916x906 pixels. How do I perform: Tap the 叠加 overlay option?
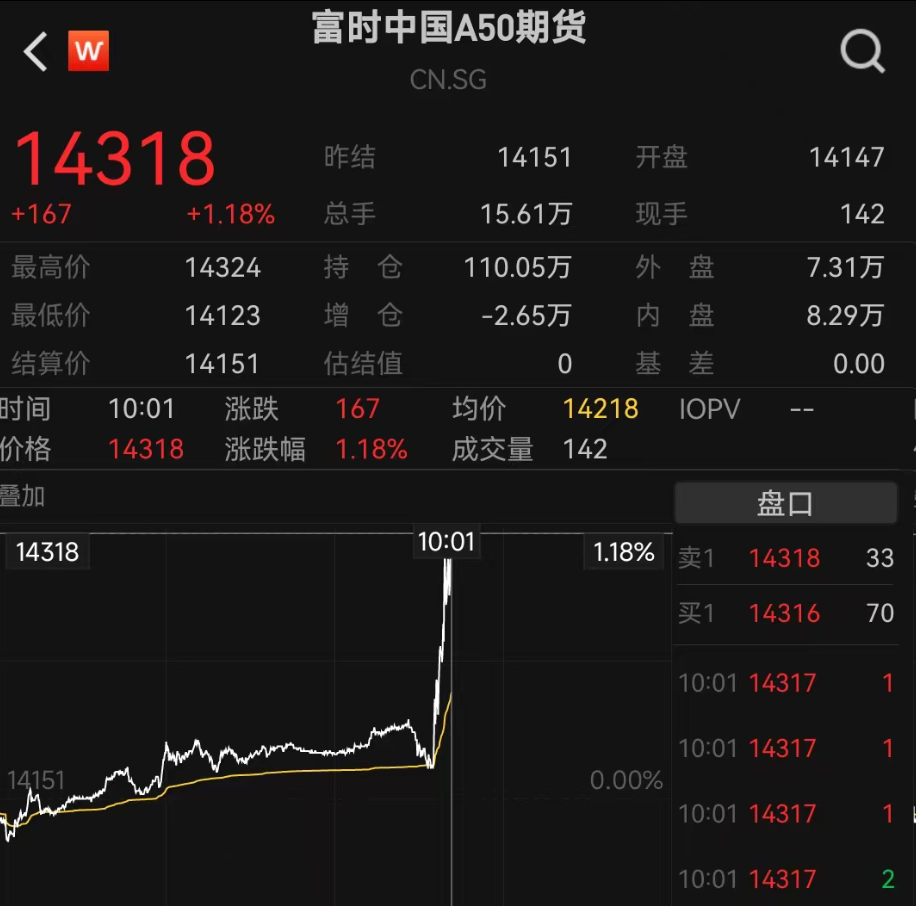(x=22, y=496)
